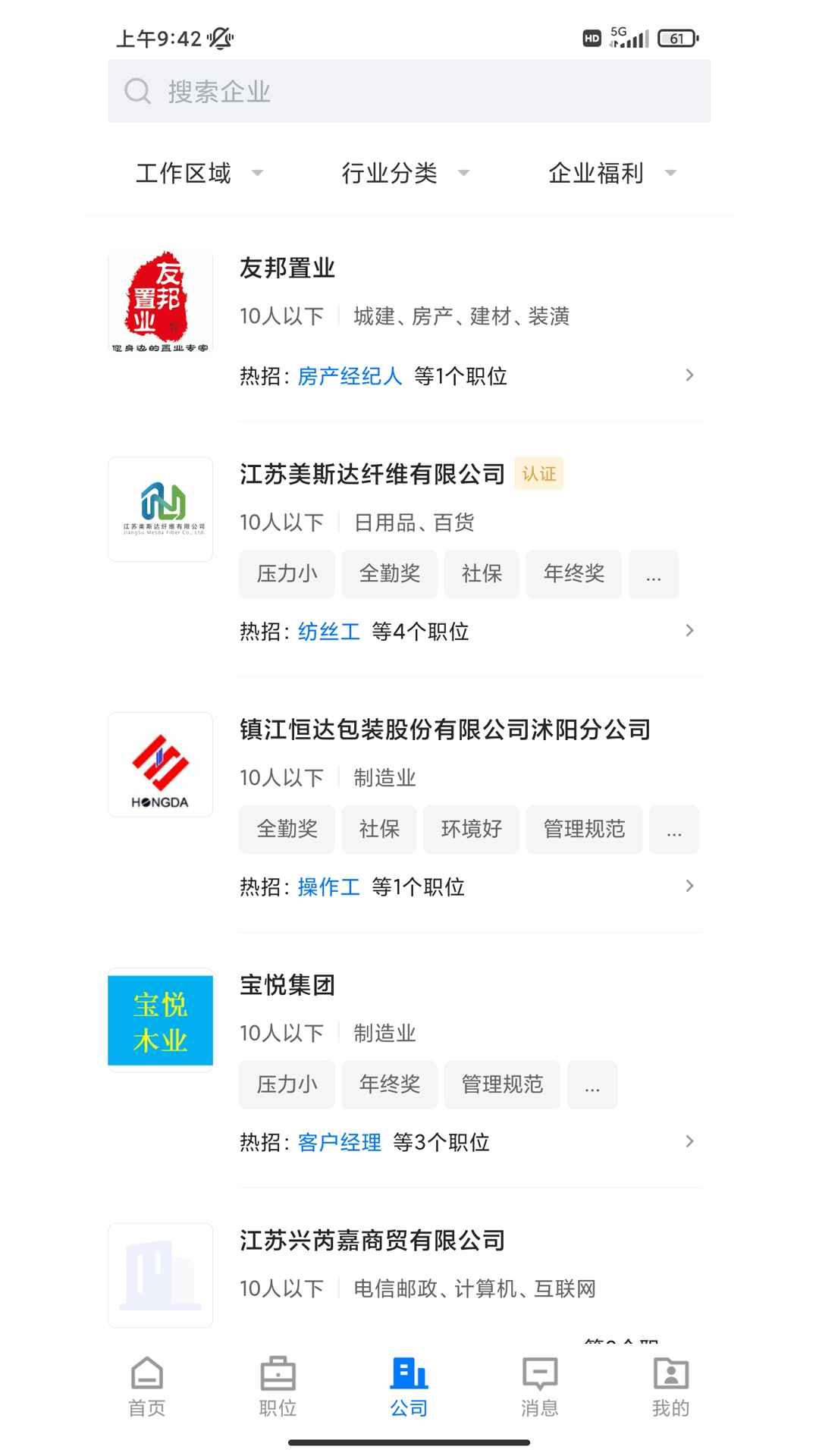Expand the 行业分类 filter dropdown
This screenshot has height=1456, width=819.
pyautogui.click(x=405, y=173)
